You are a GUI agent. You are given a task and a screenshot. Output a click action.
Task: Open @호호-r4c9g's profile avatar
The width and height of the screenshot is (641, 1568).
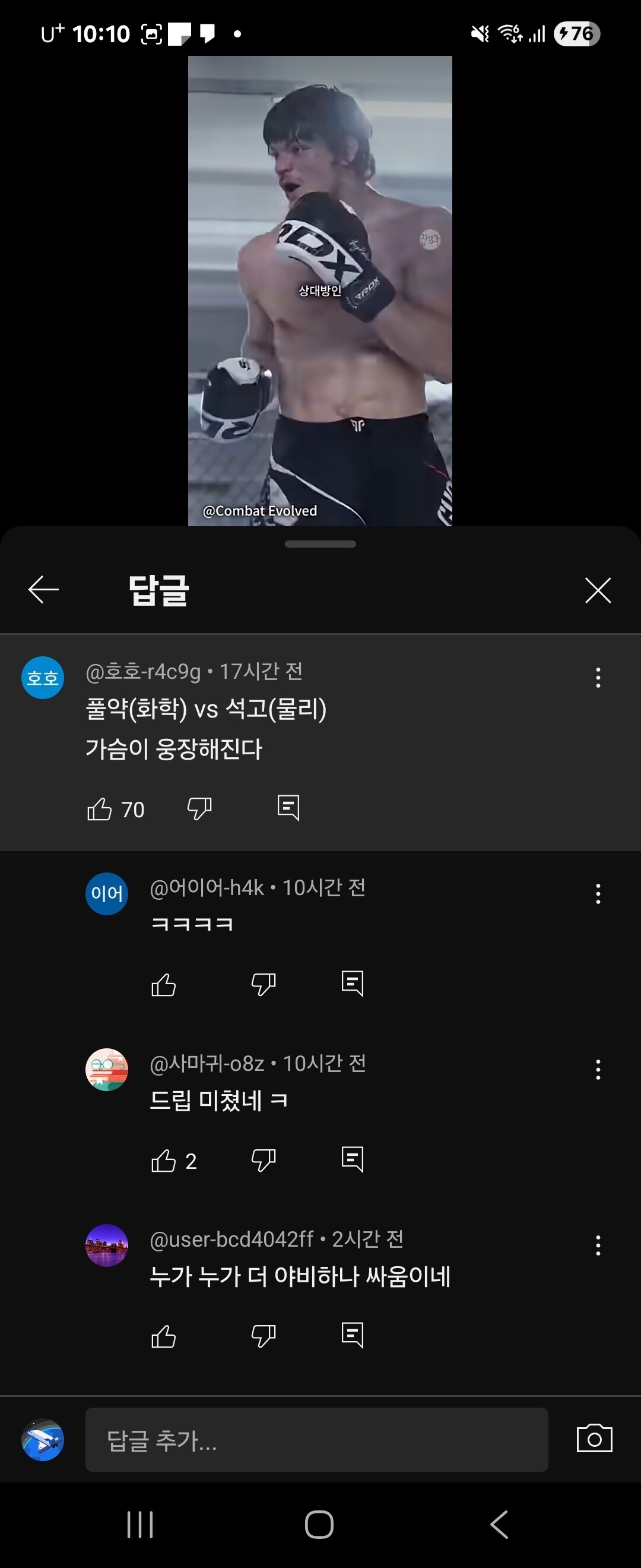click(x=43, y=678)
